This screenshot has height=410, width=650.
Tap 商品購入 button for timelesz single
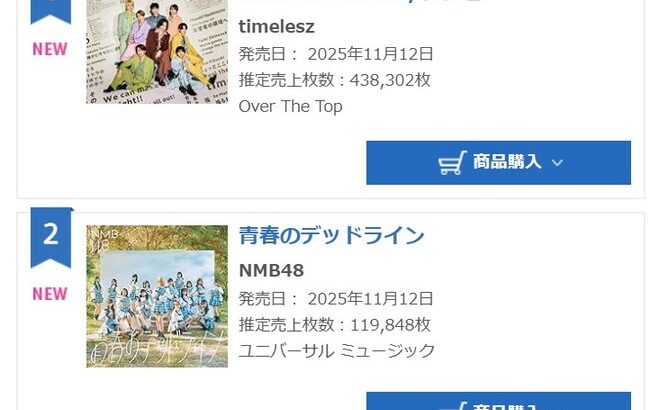(498, 162)
